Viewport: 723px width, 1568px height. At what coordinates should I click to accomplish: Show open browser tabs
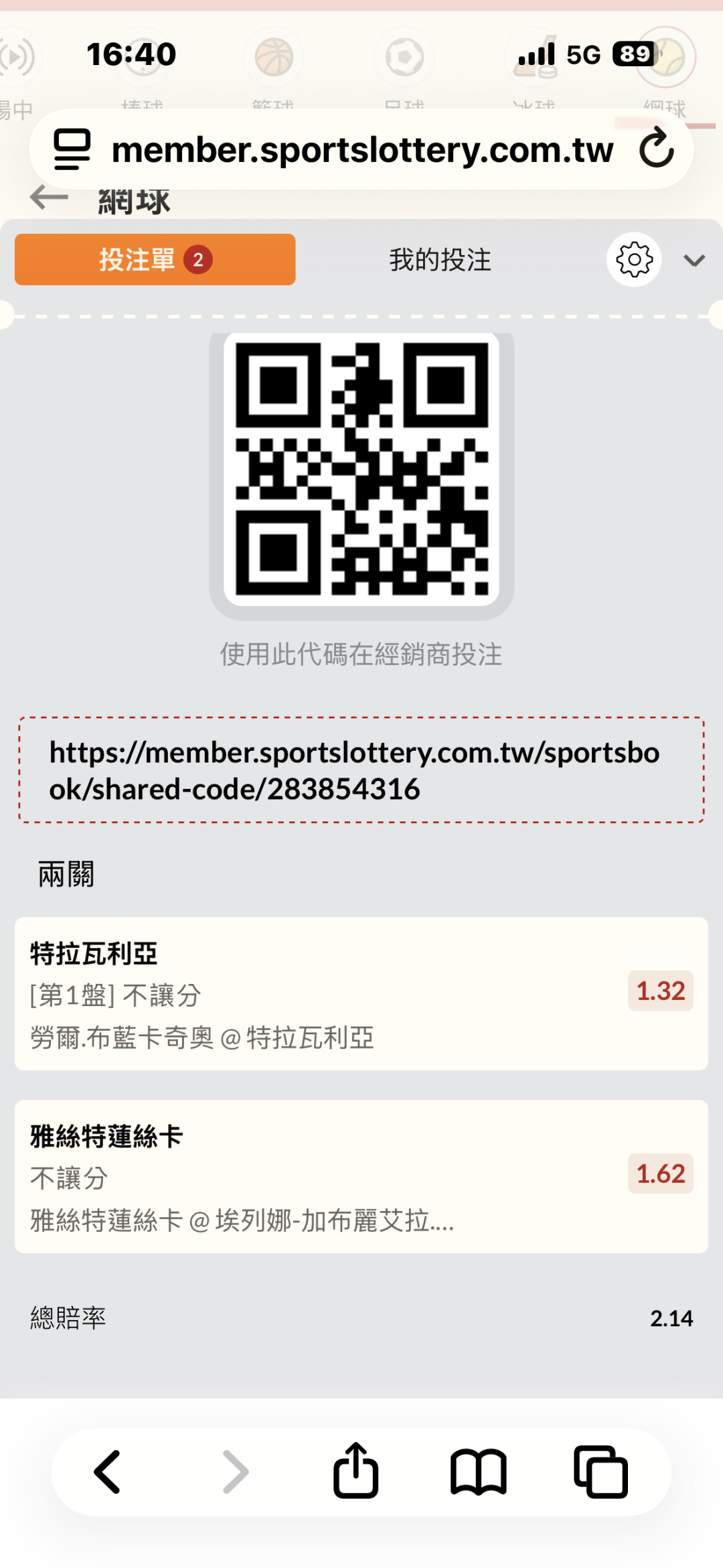click(x=600, y=1472)
